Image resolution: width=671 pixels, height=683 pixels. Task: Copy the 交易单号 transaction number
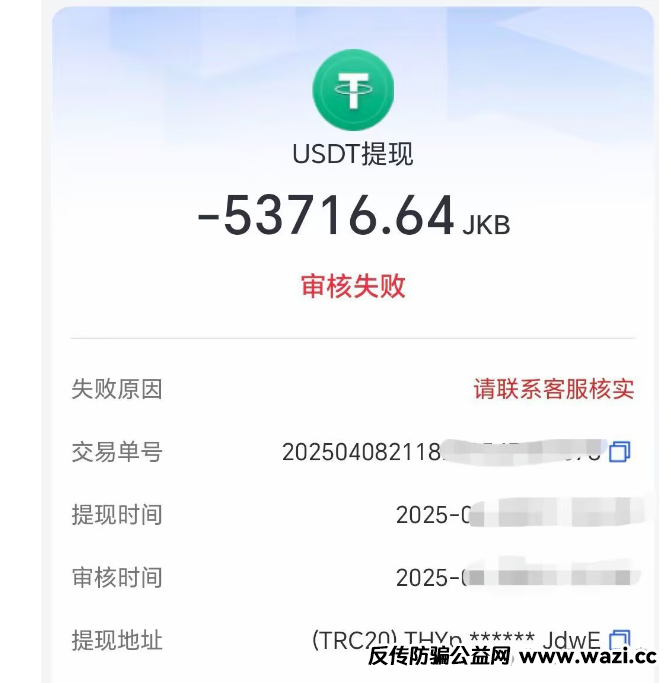pyautogui.click(x=620, y=452)
